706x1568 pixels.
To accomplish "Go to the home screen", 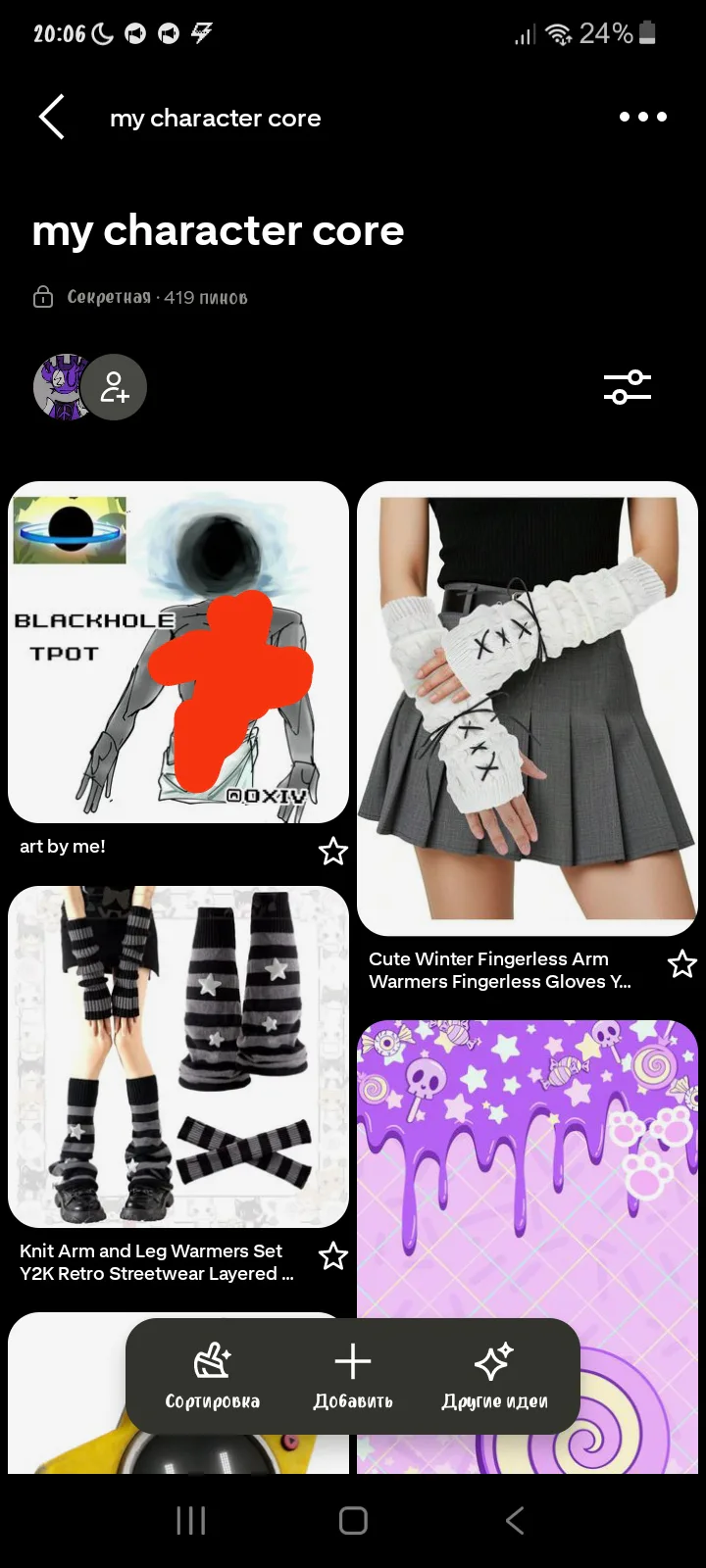I will pos(353,1521).
